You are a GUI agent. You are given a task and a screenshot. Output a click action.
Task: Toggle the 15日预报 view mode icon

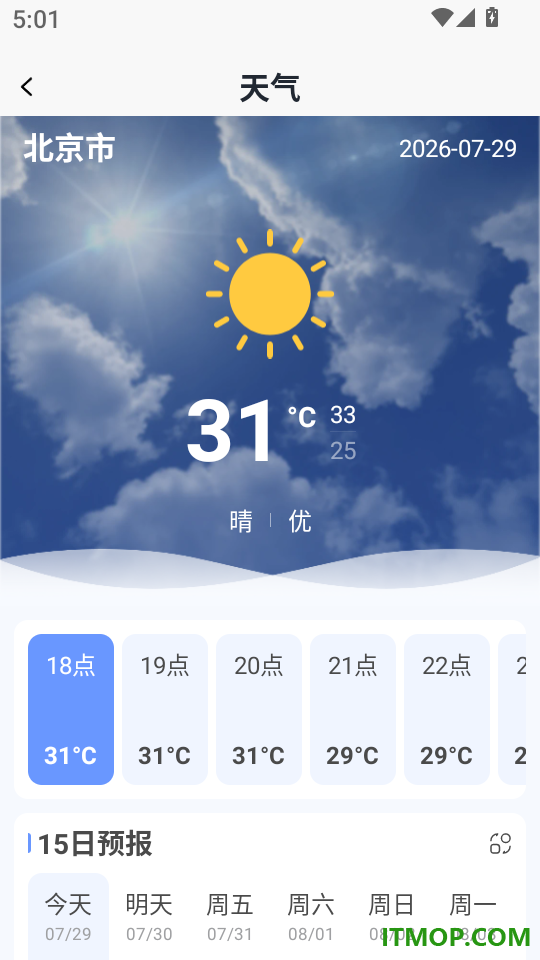click(500, 843)
